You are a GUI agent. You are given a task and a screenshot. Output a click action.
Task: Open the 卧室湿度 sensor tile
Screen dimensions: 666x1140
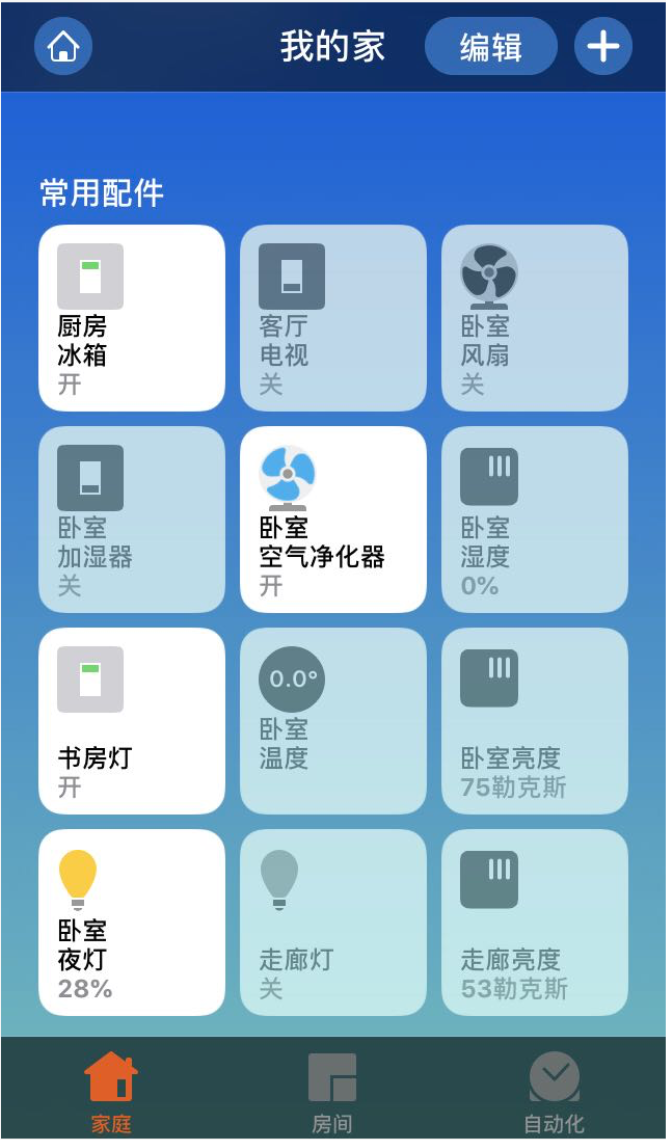point(534,519)
